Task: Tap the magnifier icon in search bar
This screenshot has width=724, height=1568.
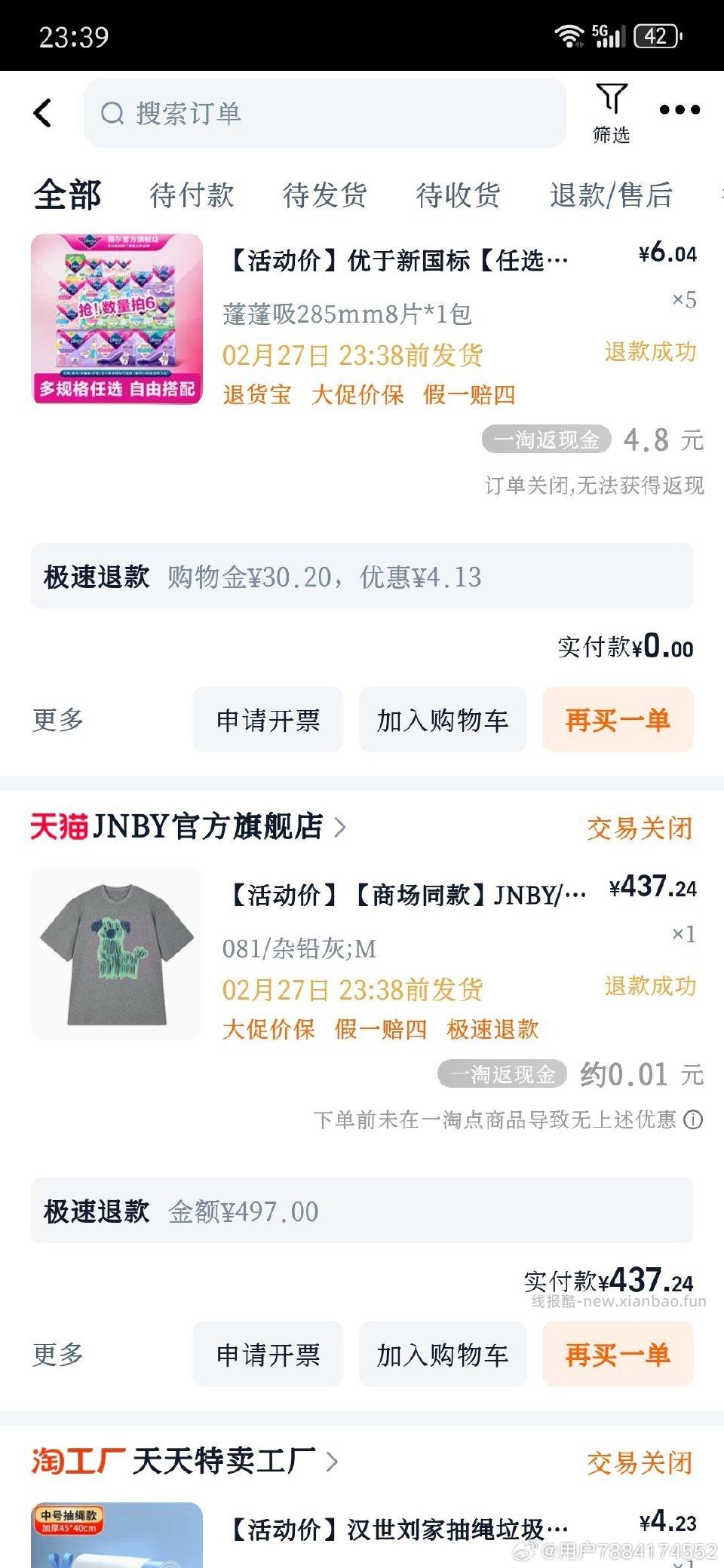Action: pyautogui.click(x=112, y=113)
